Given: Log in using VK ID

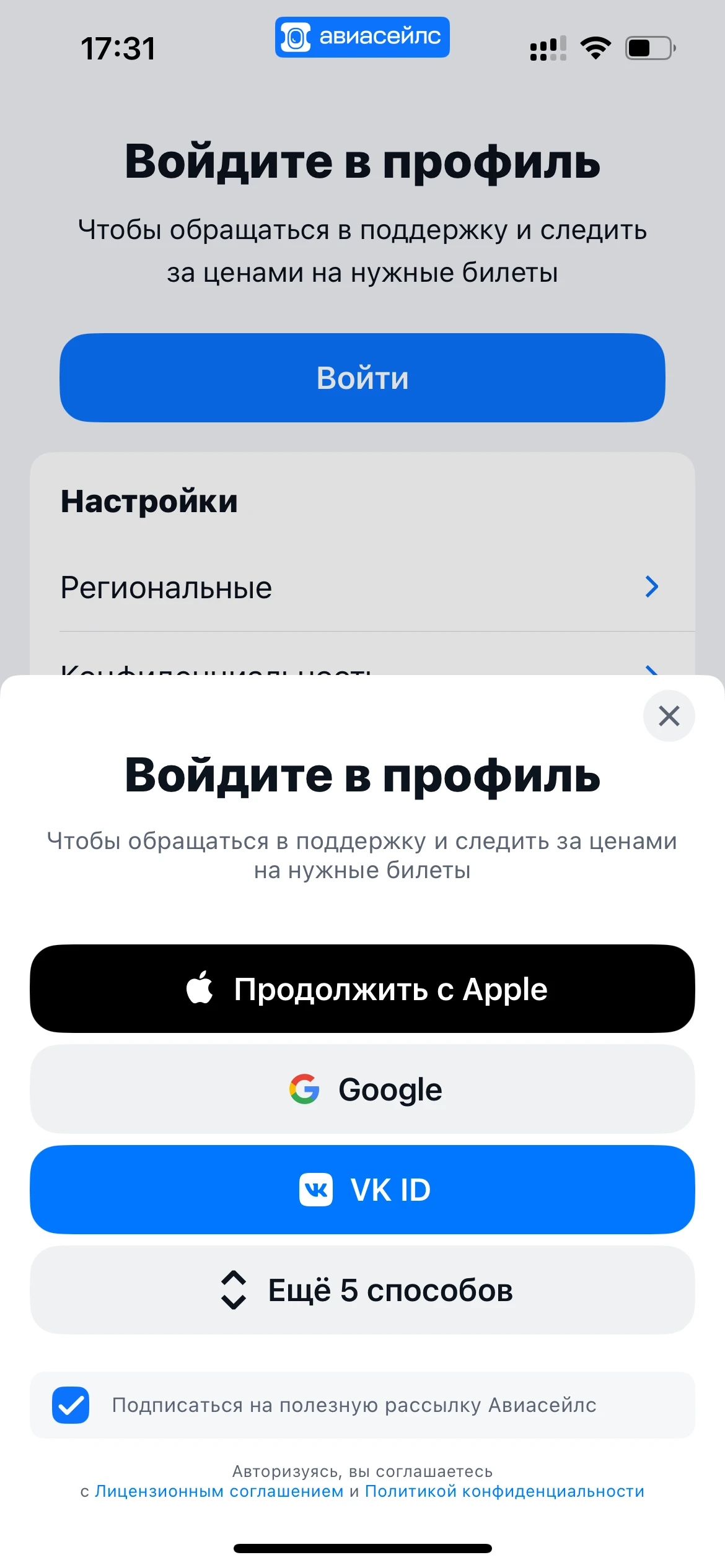Looking at the screenshot, I should [x=362, y=1190].
